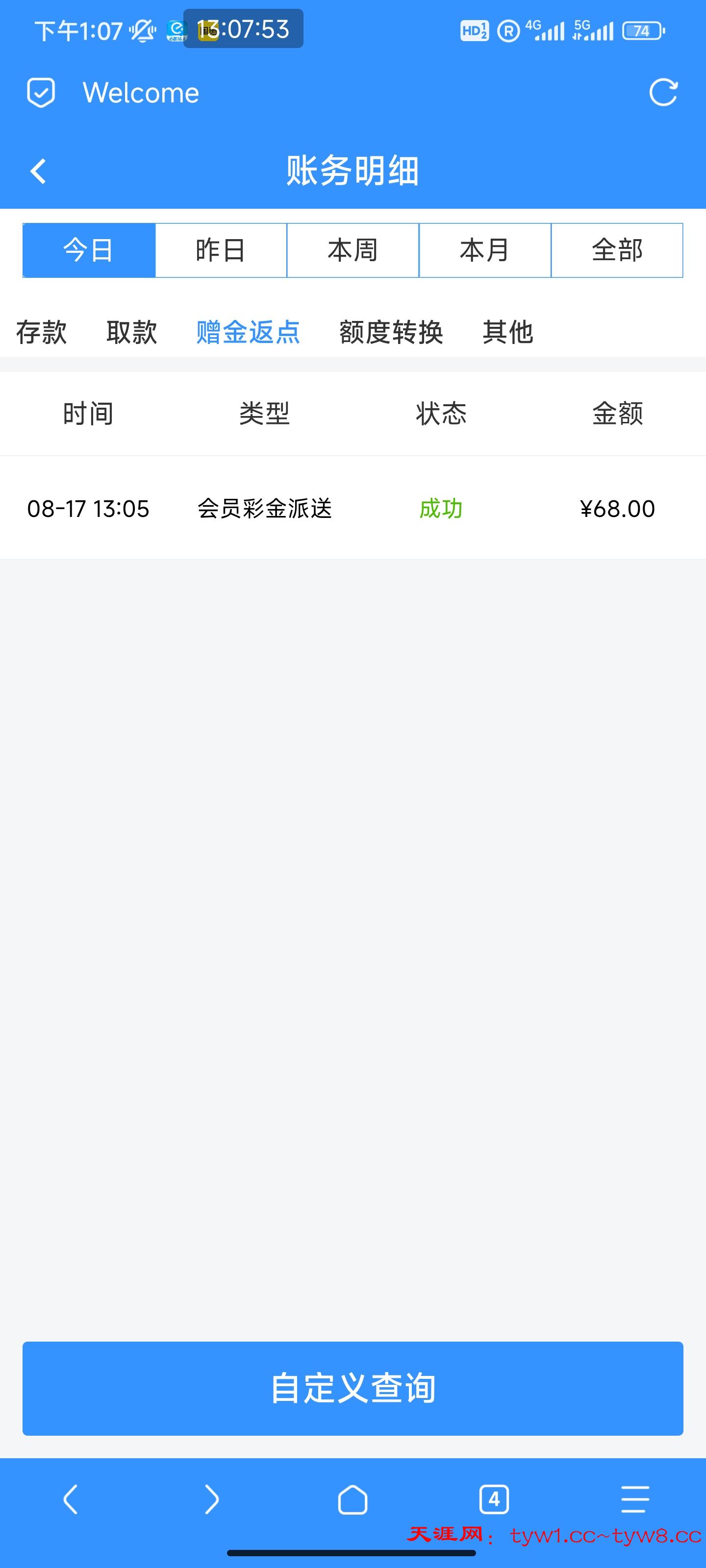View the 额度转换 tab
This screenshot has width=706, height=1568.
(391, 332)
